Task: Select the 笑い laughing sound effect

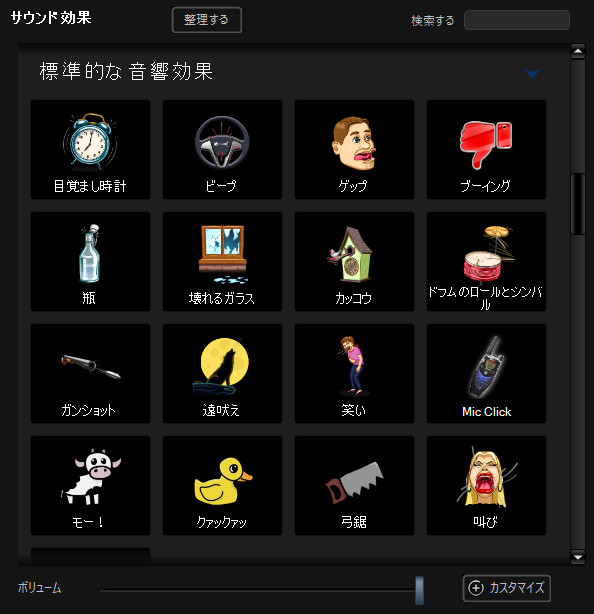Action: point(354,373)
